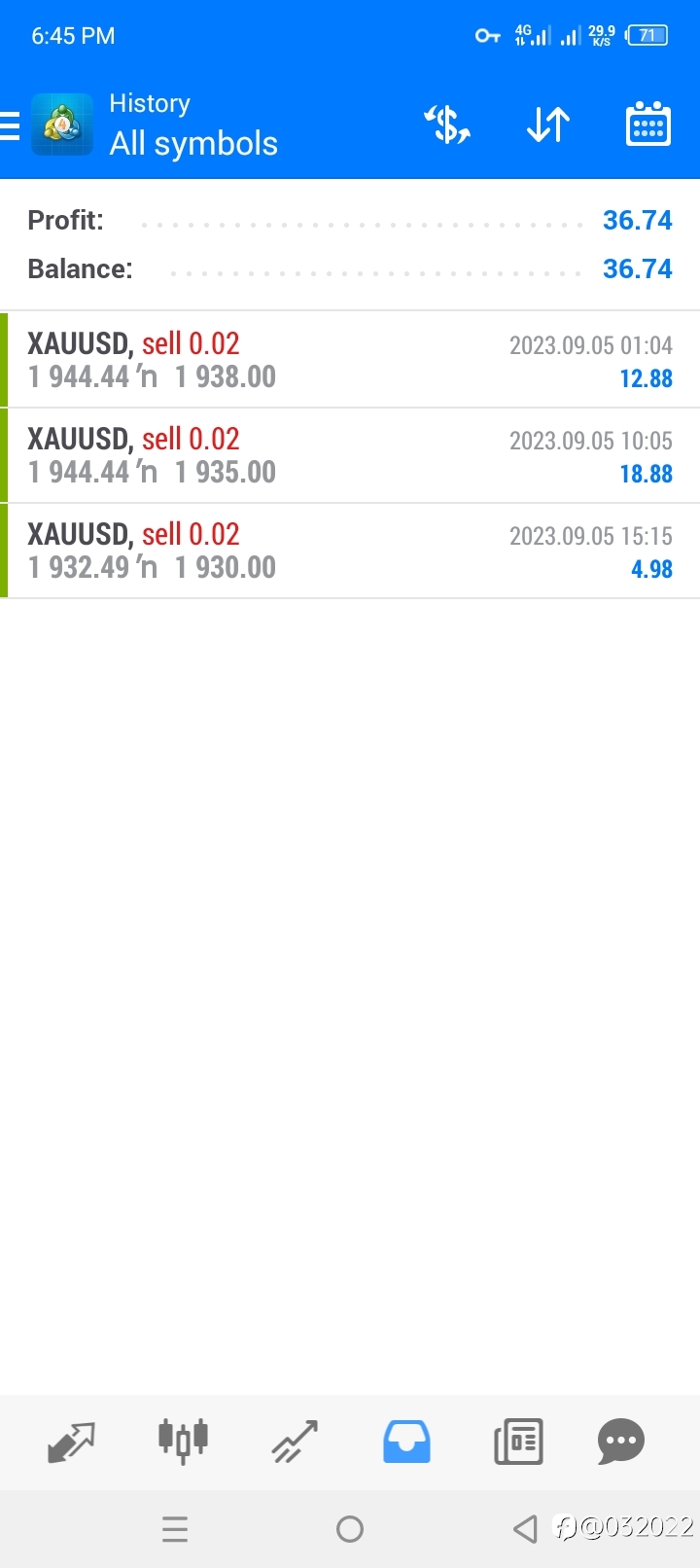This screenshot has height=1568, width=700.
Task: Tap the sort arrows icon
Action: [548, 125]
